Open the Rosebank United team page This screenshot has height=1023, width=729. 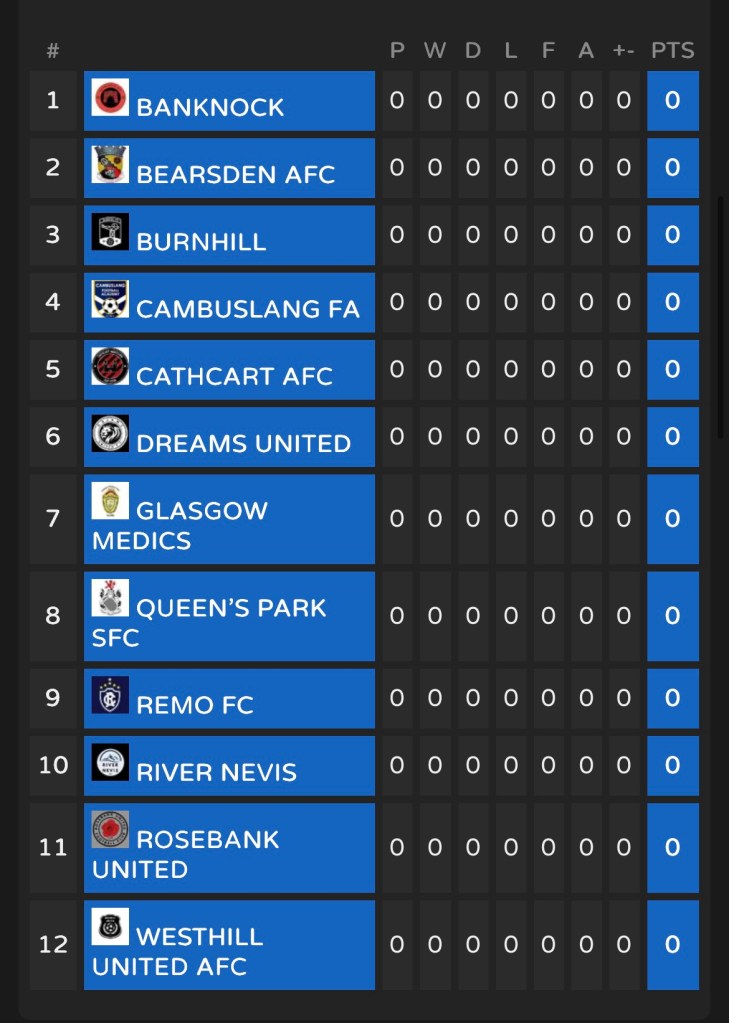[207, 839]
